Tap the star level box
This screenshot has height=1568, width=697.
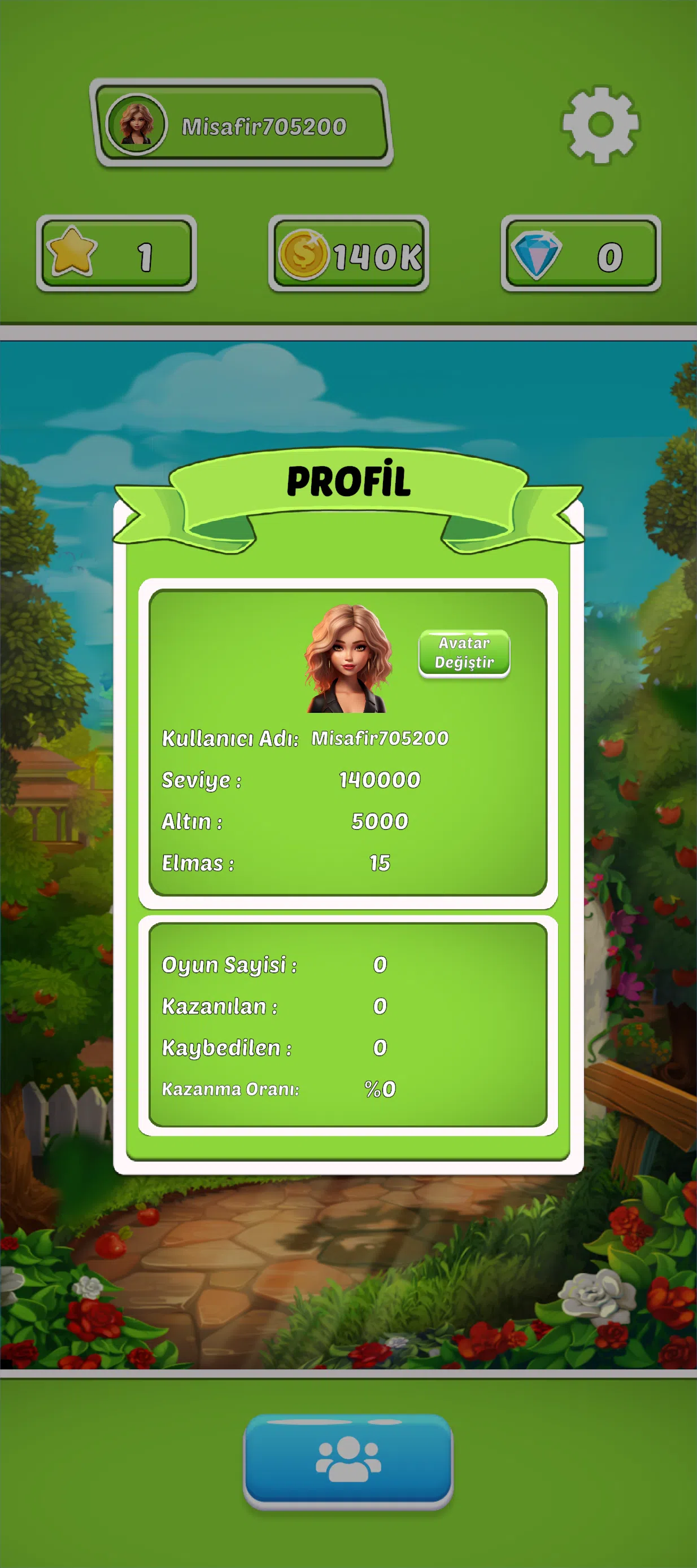click(x=116, y=253)
